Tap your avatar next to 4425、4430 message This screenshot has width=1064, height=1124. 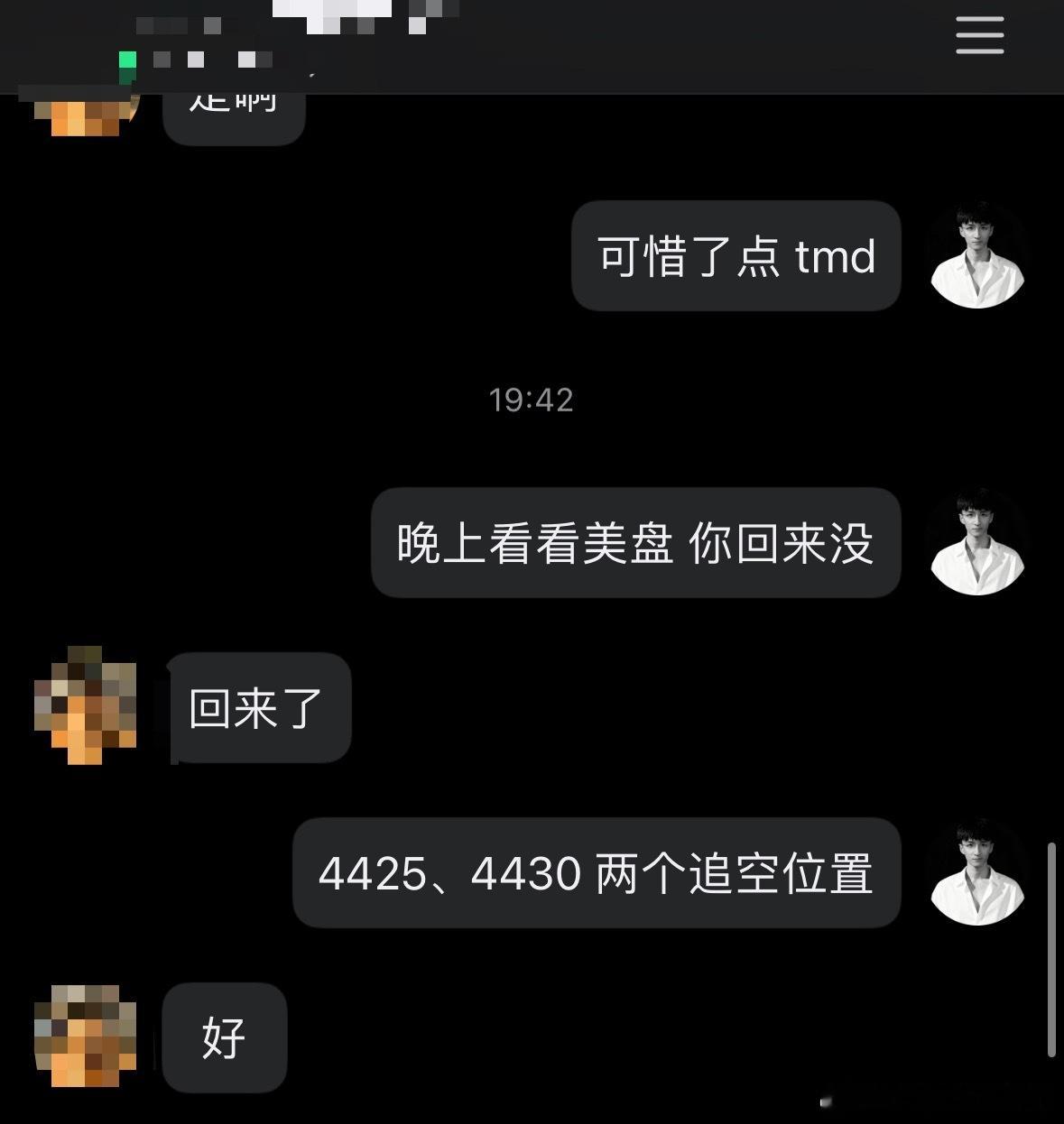click(977, 871)
